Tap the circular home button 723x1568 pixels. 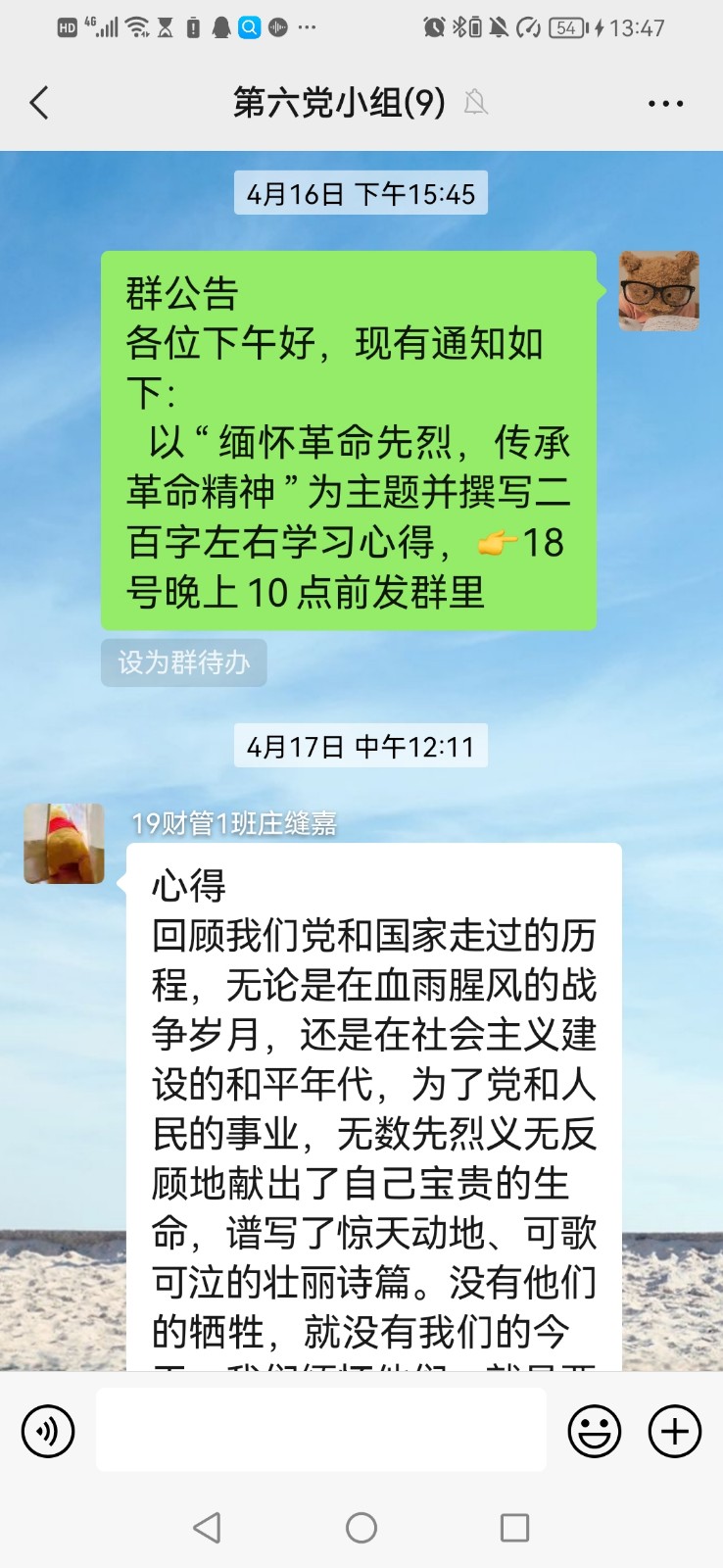[x=361, y=1526]
